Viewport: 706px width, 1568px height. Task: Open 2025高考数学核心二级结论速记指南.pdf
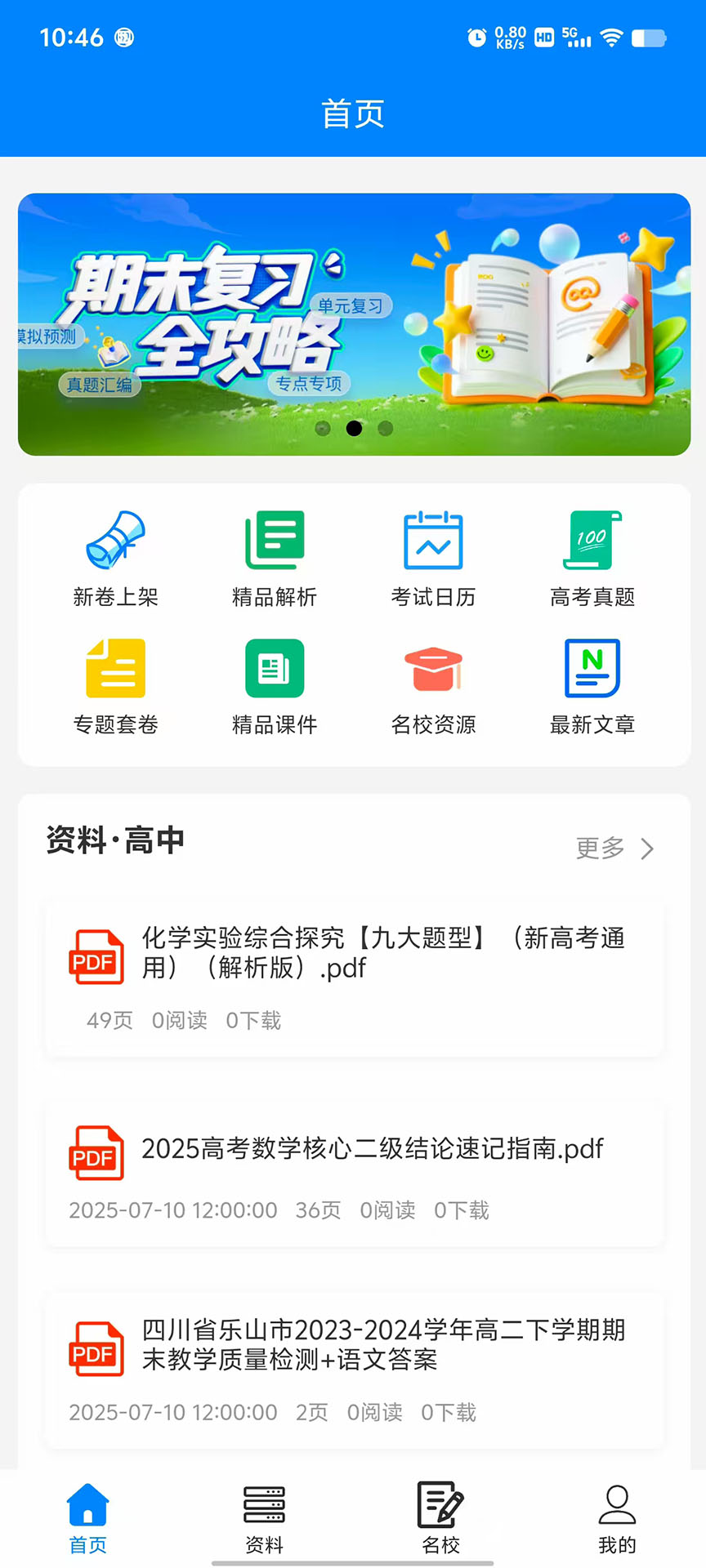(354, 1173)
